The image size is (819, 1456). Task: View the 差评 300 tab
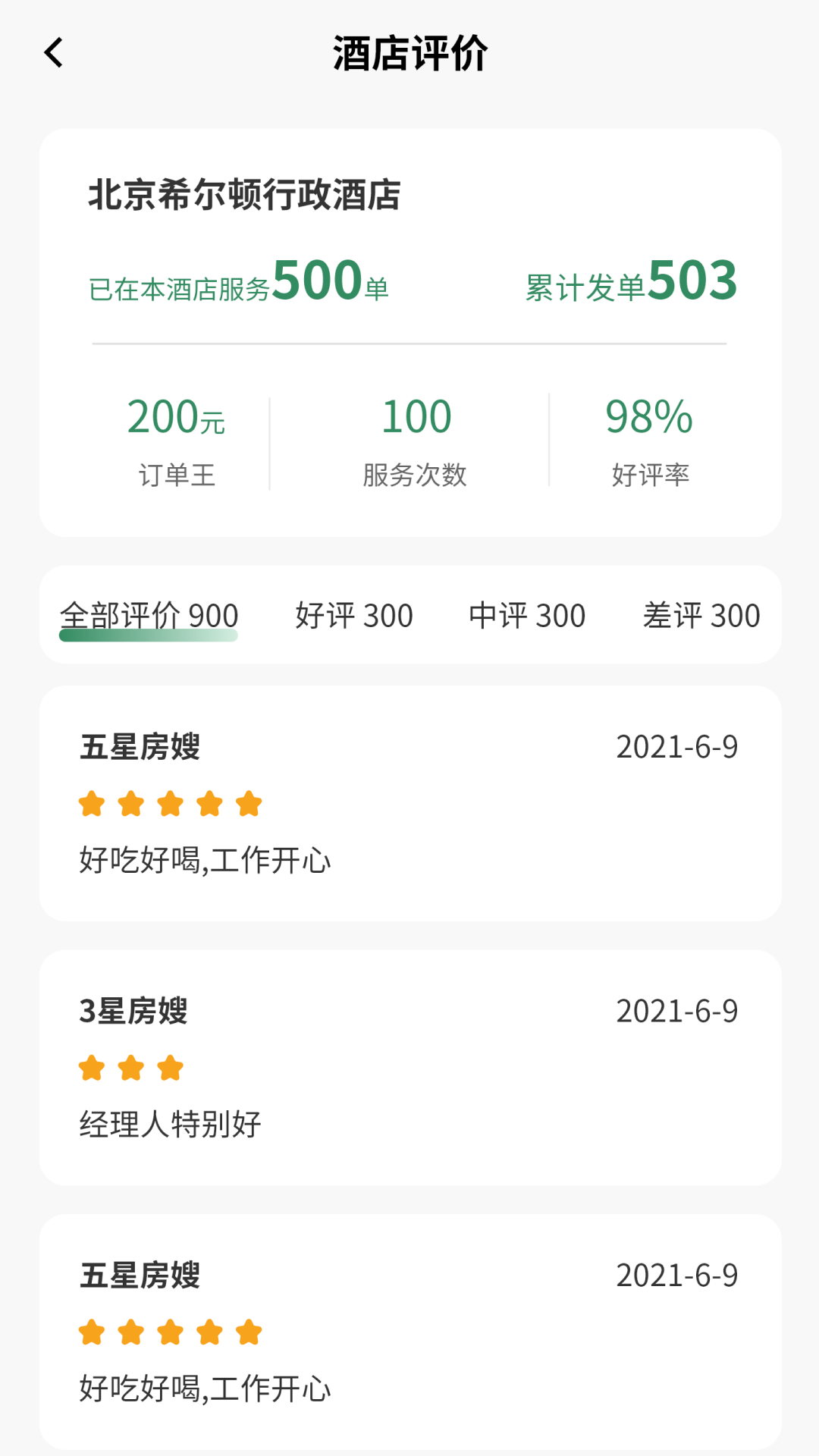tap(701, 615)
